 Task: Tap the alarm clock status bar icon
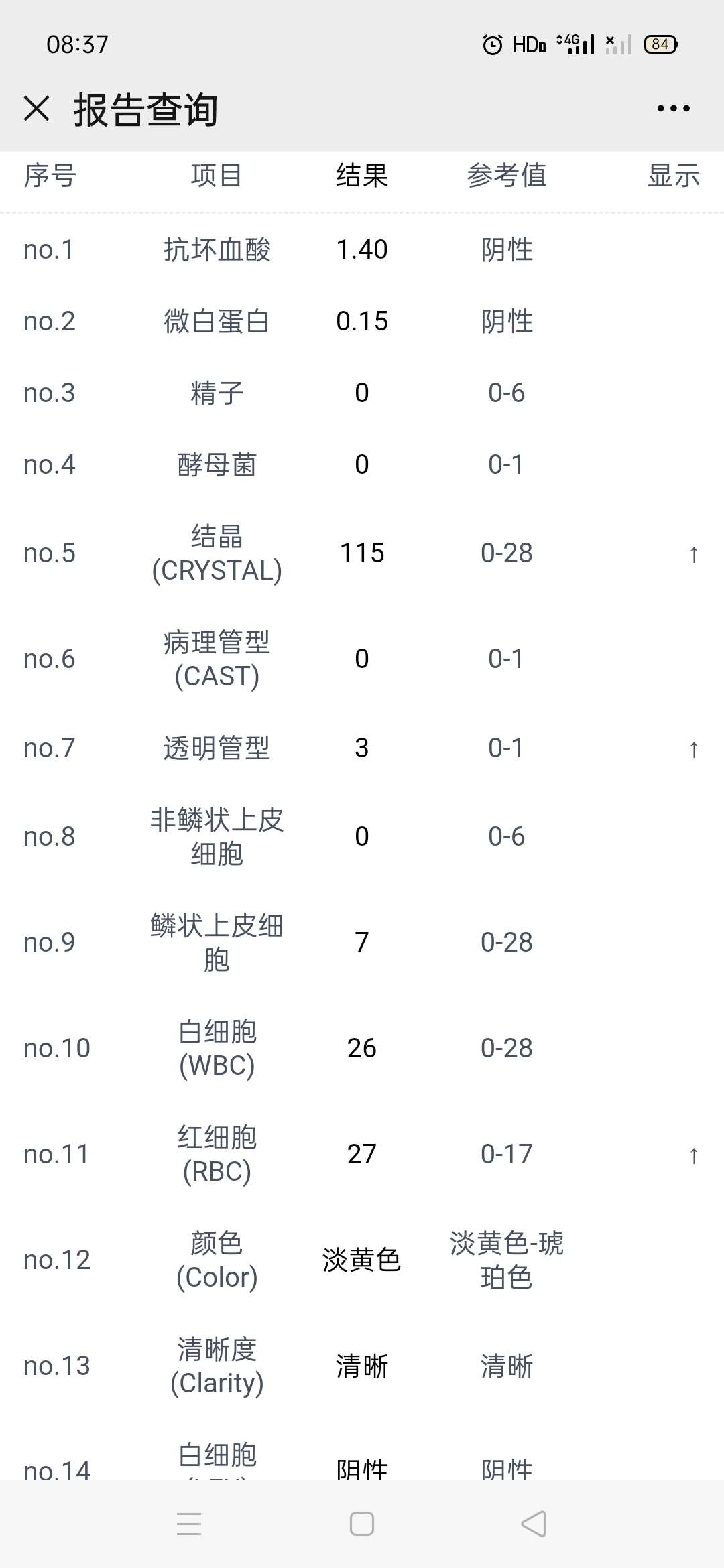[491, 43]
